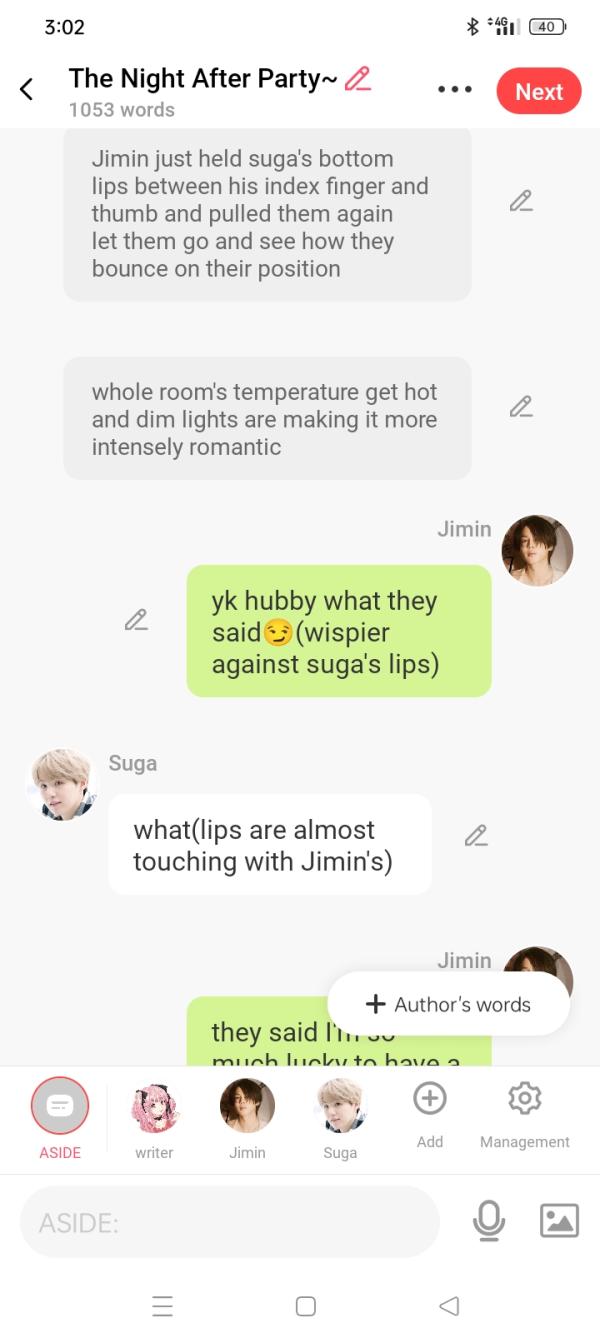
Task: Insert an image with the picture icon
Action: pos(558,1221)
